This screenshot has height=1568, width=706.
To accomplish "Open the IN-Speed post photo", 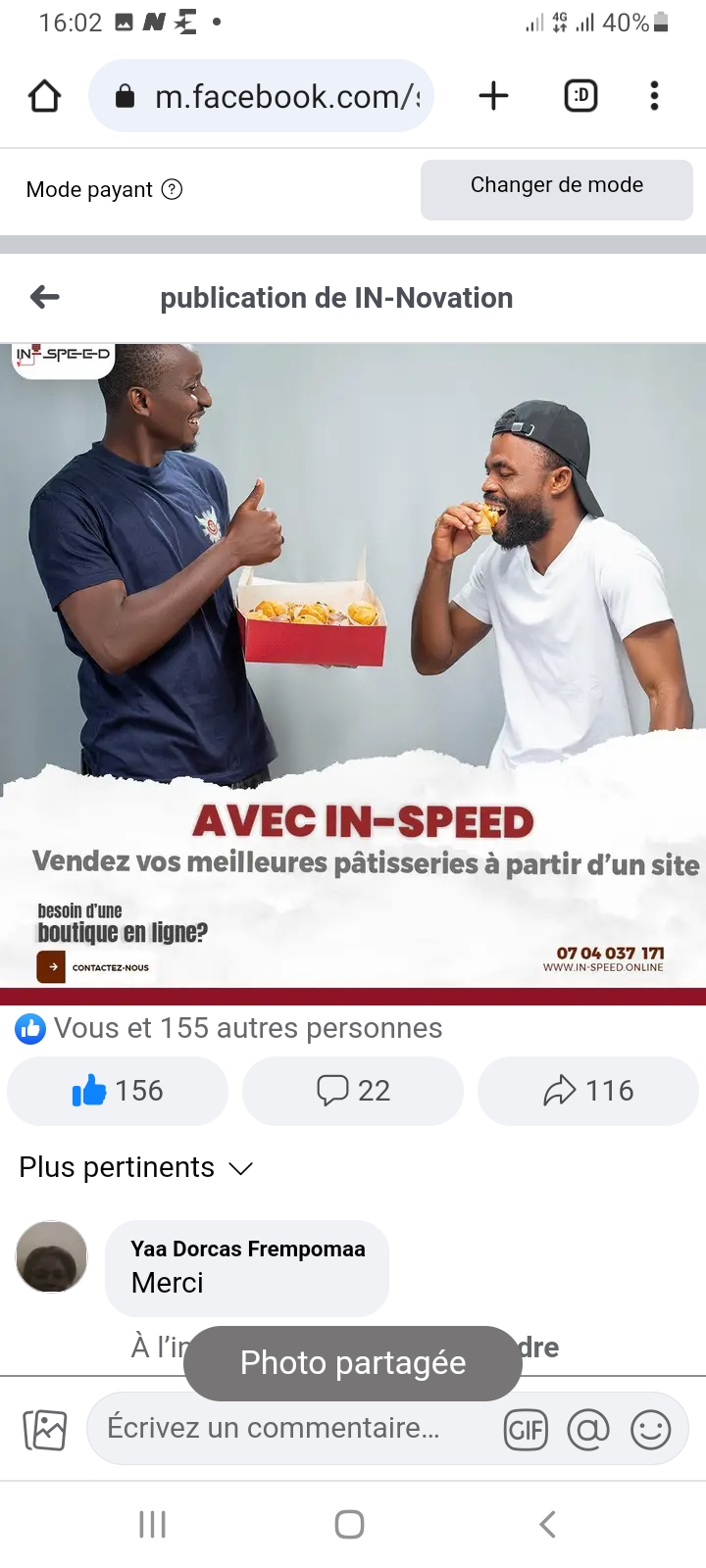I will pyautogui.click(x=353, y=666).
